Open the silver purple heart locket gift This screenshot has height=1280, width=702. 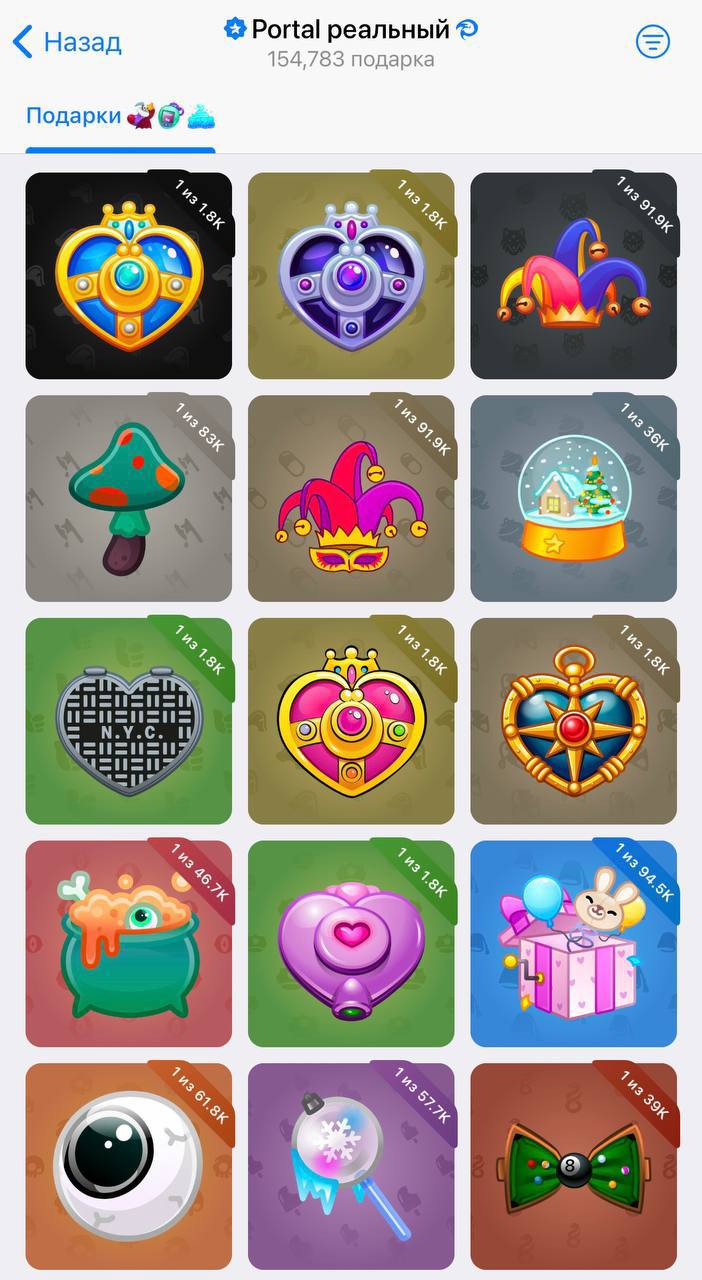point(351,276)
